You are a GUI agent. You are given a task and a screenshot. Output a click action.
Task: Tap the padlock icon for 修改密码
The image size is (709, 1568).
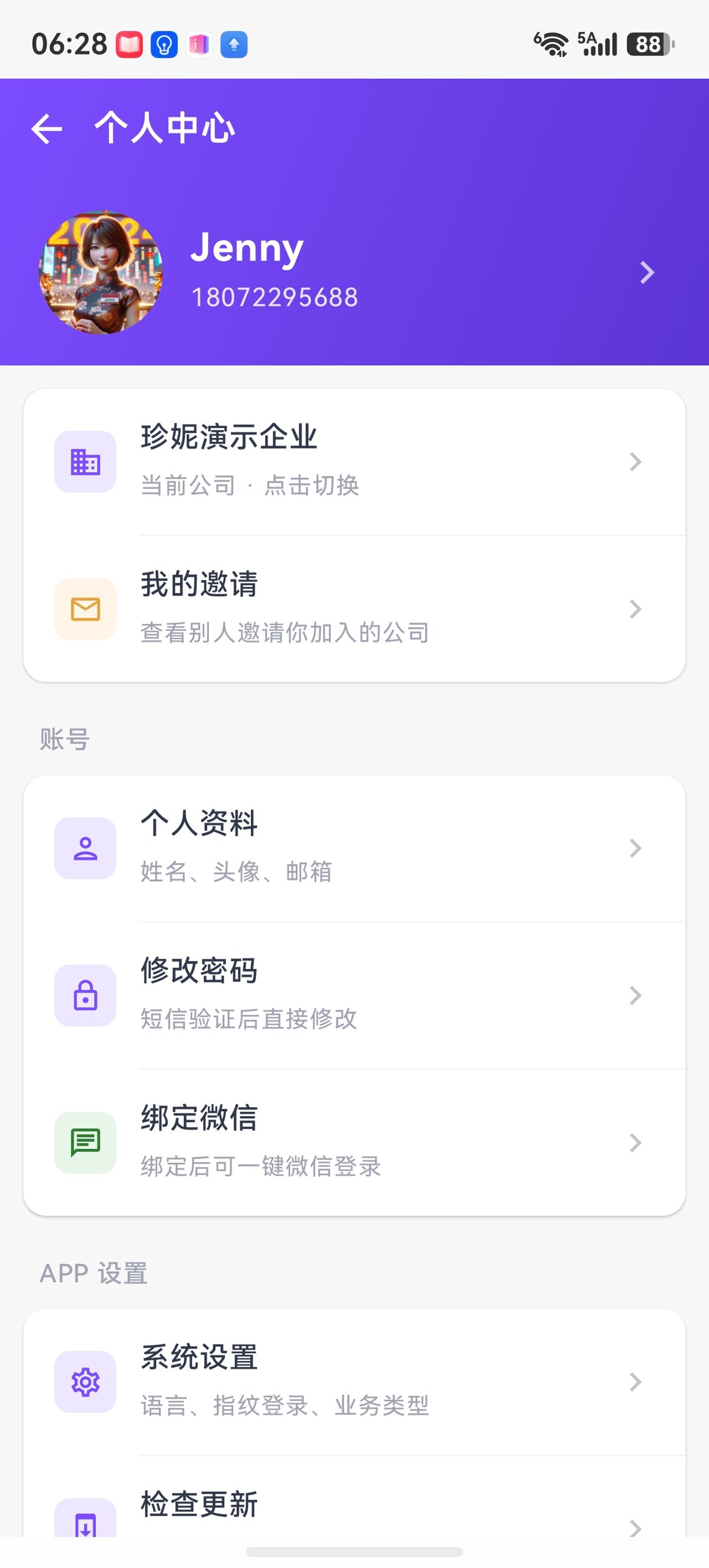tap(85, 996)
